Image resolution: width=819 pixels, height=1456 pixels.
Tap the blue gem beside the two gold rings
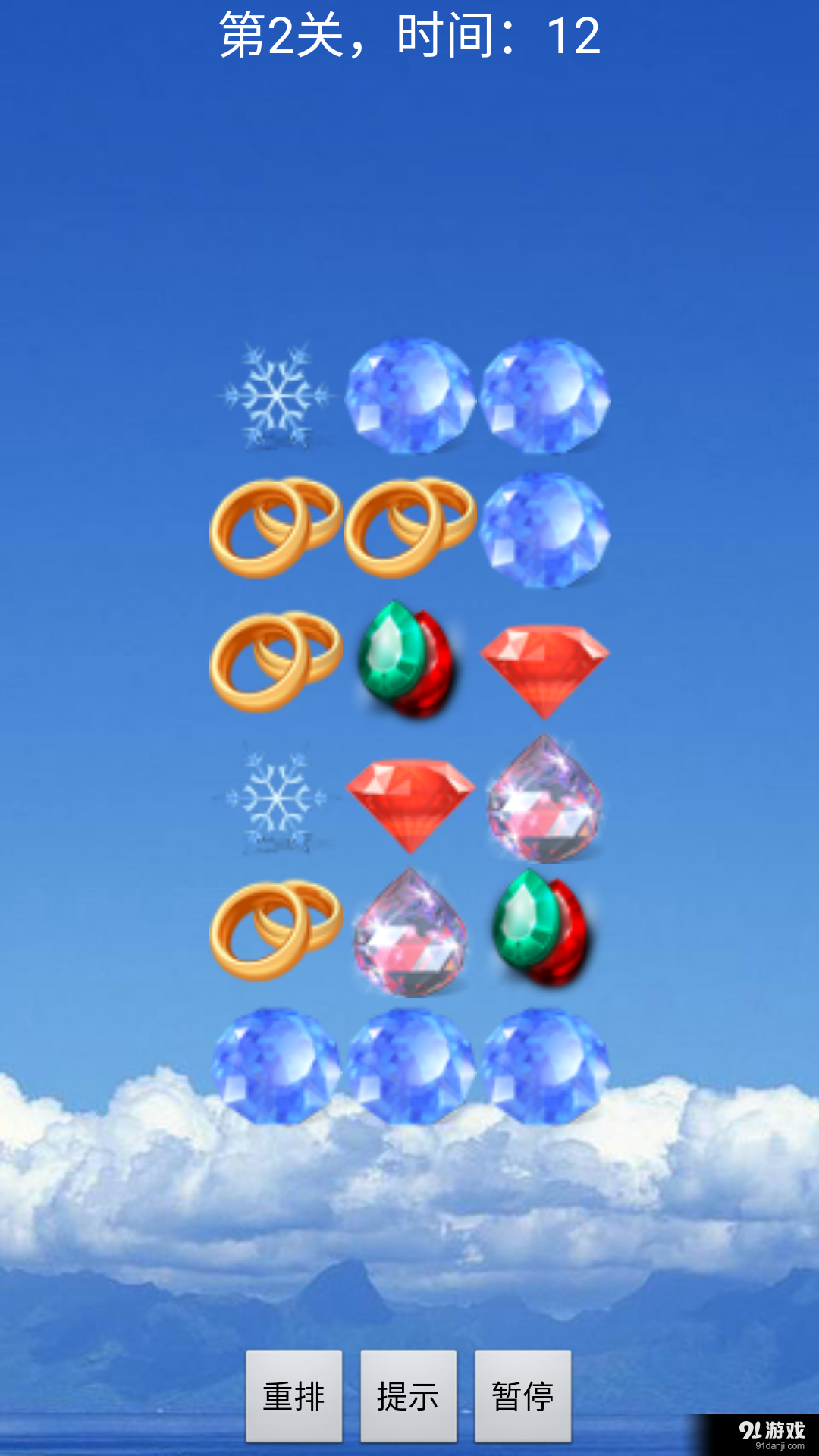[x=544, y=529]
